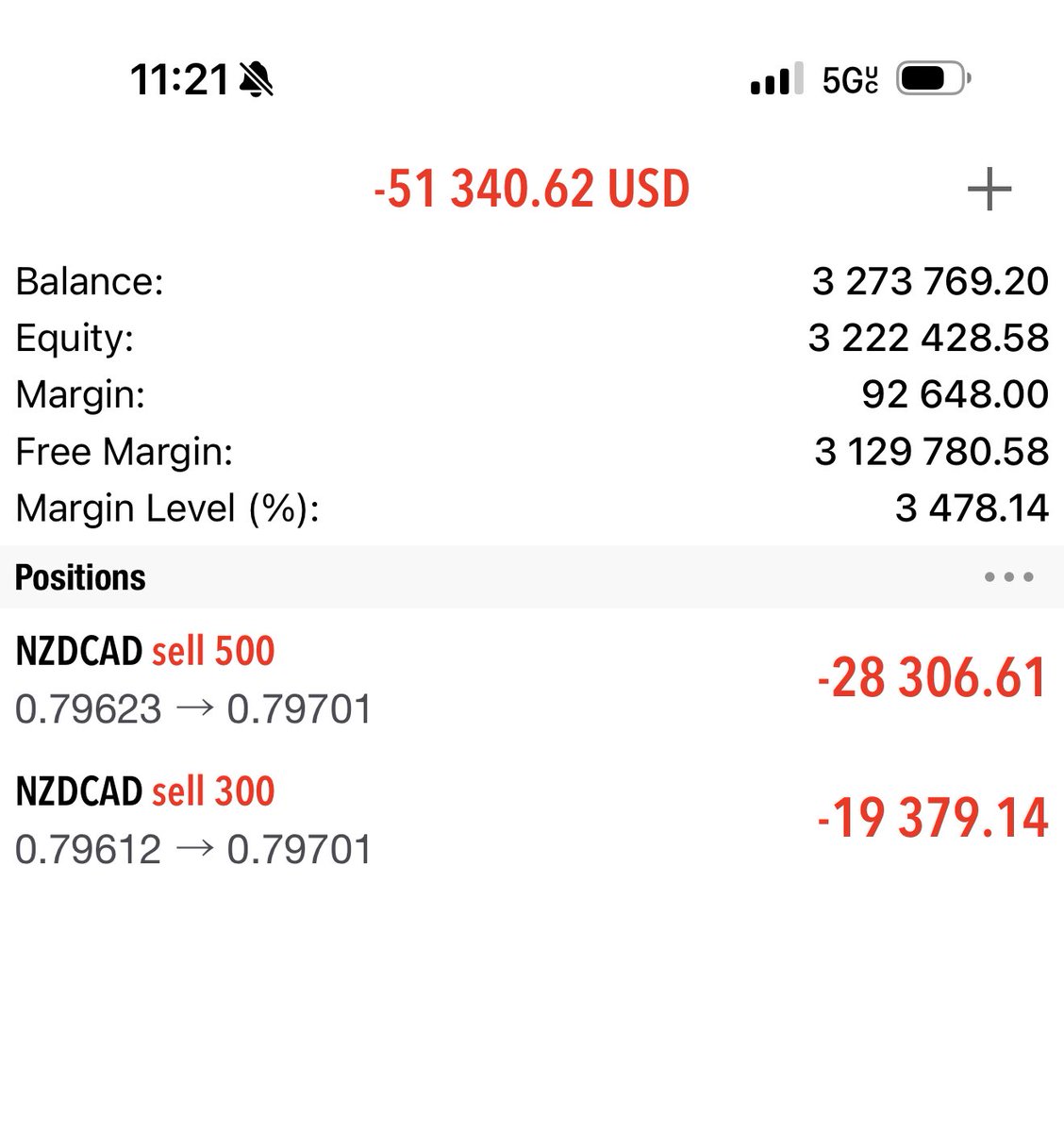Expand the NZDCAD sell 500 position
The height and width of the screenshot is (1132, 1064).
[532, 679]
